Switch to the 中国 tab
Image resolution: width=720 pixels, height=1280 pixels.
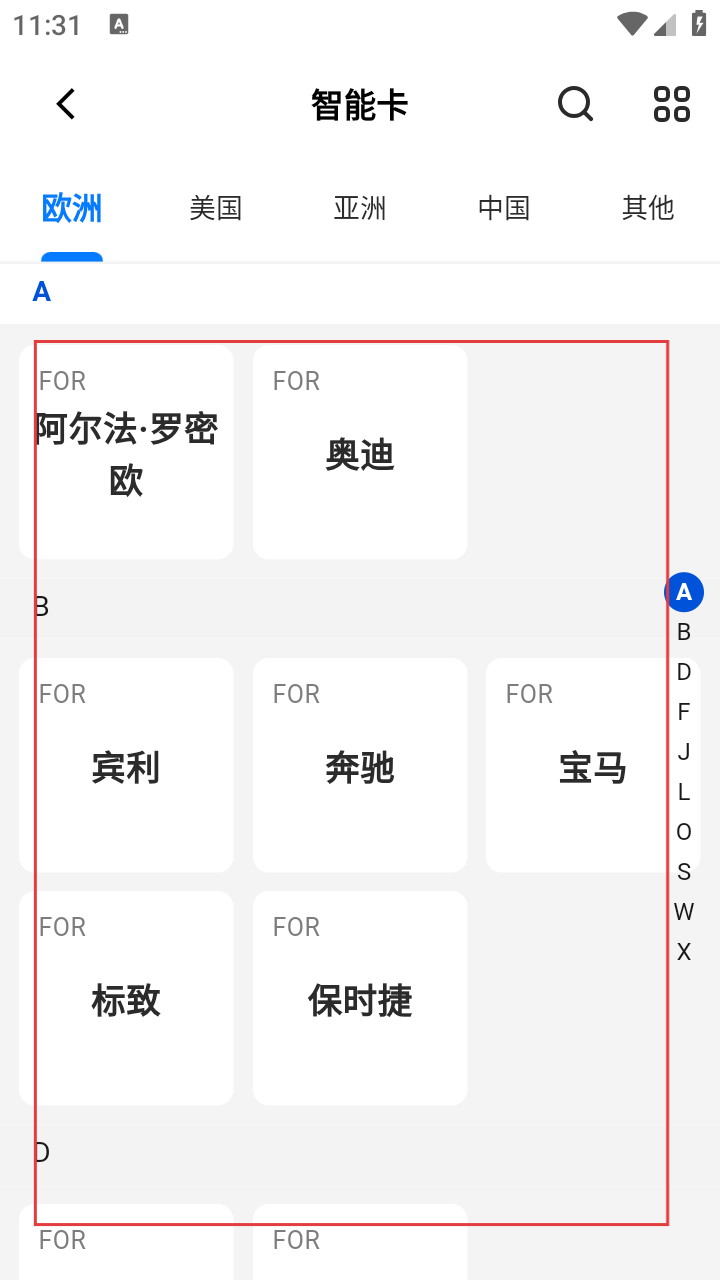pyautogui.click(x=504, y=208)
